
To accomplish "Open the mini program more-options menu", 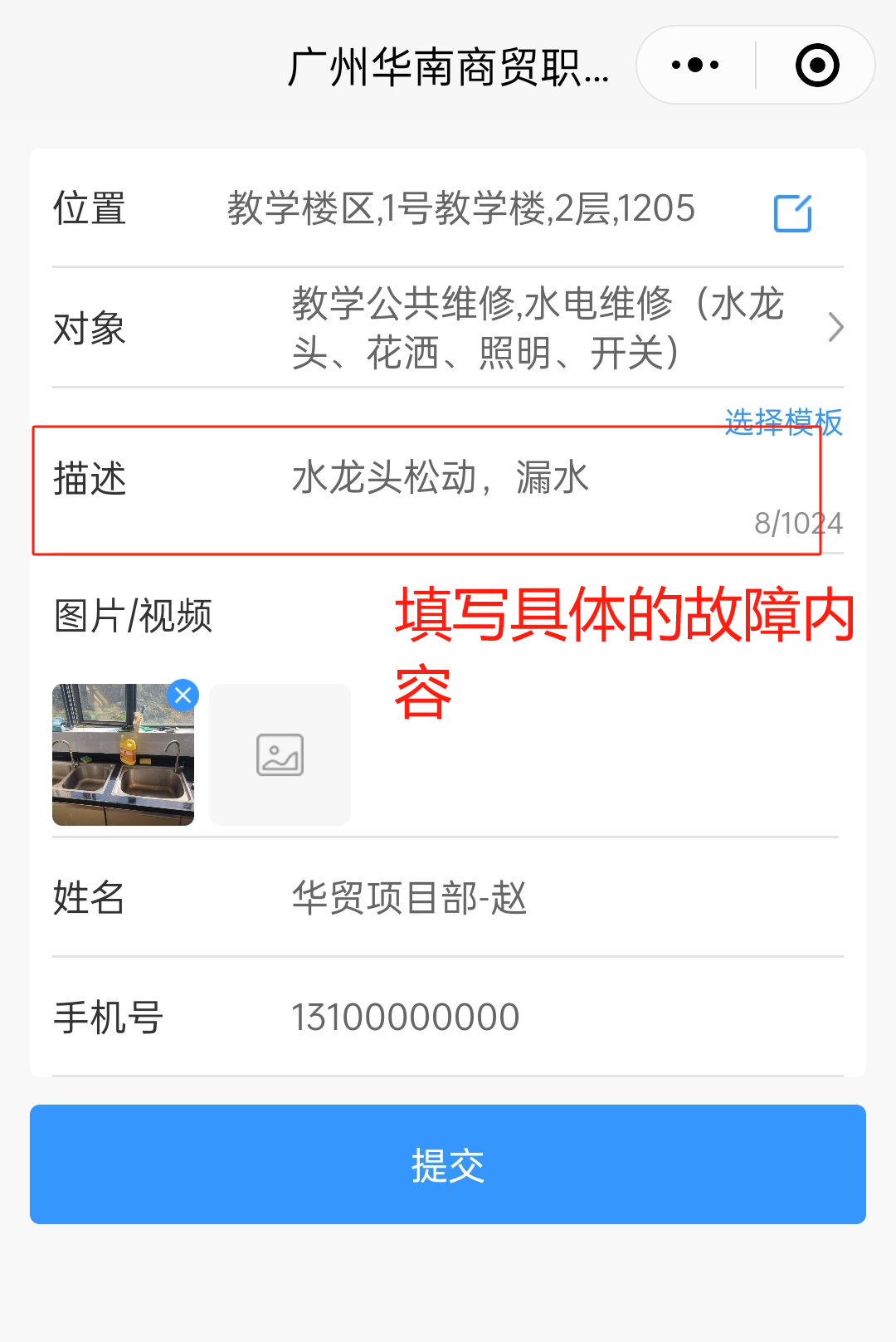I will pyautogui.click(x=695, y=65).
